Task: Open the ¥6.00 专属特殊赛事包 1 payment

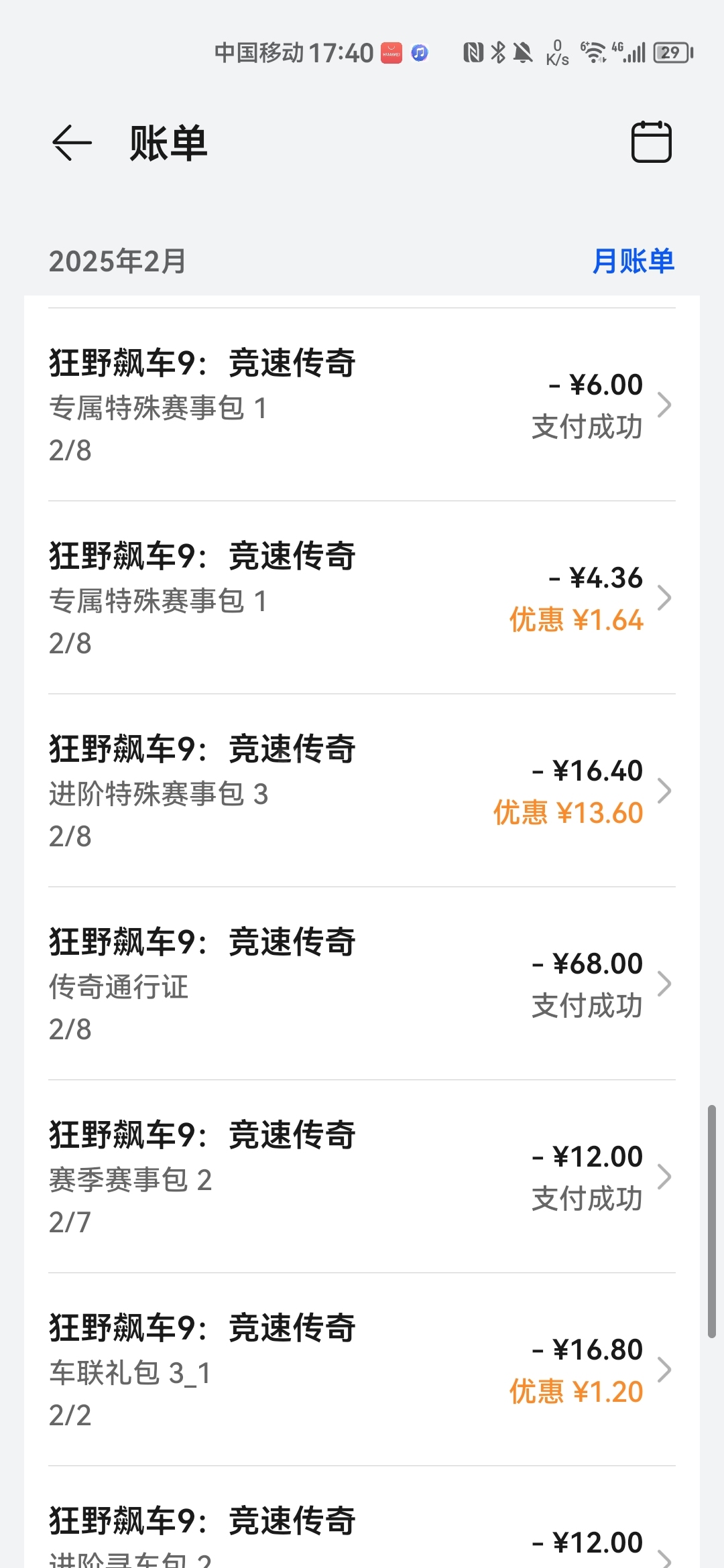Action: pos(362,405)
